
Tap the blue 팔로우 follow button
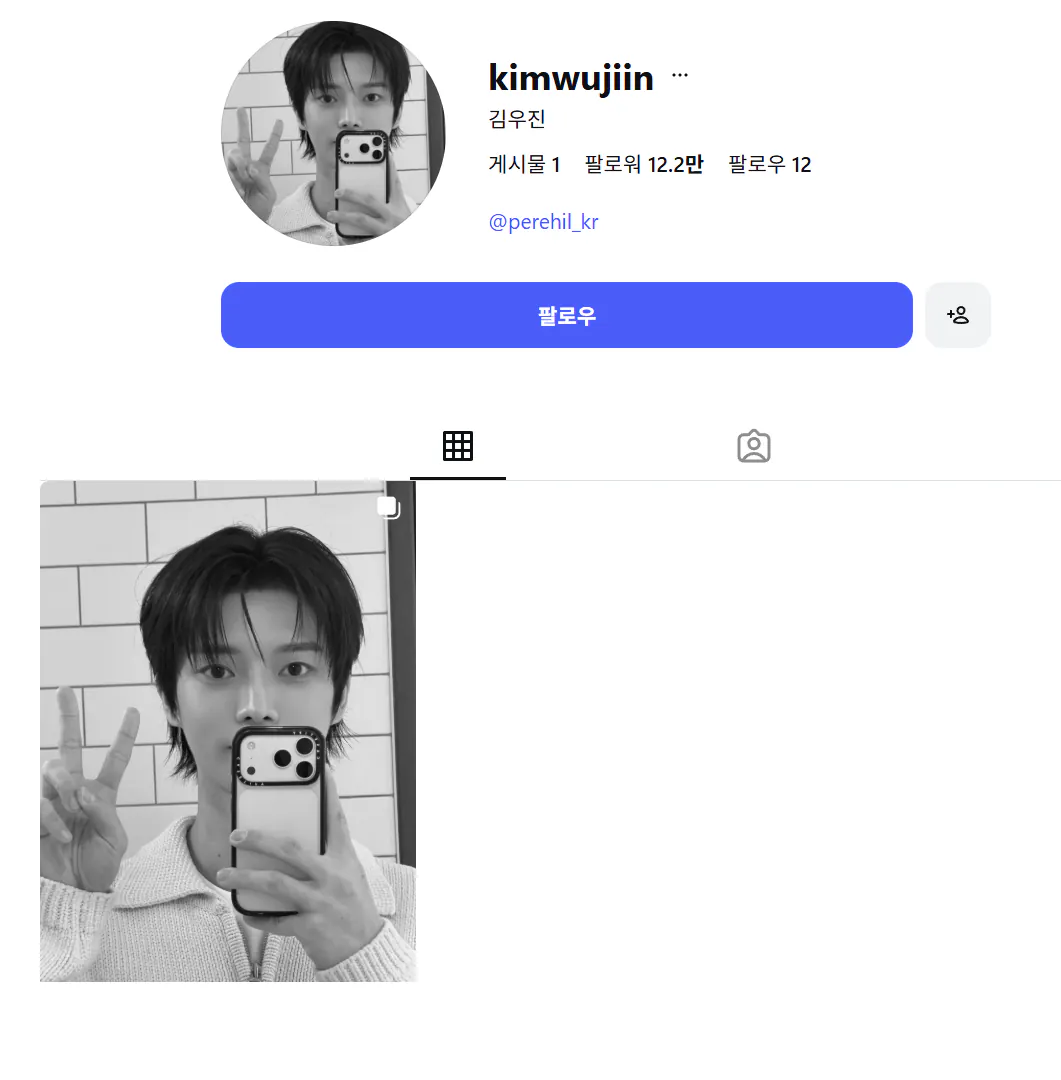click(566, 315)
